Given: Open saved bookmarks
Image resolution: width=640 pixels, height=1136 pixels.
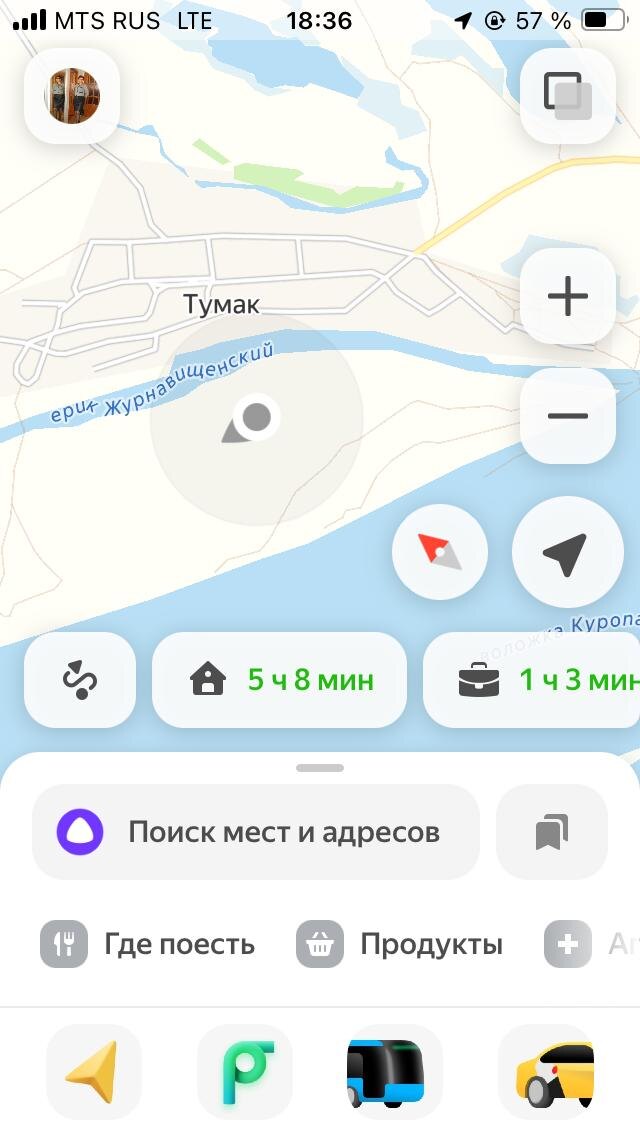Looking at the screenshot, I should click(x=552, y=832).
